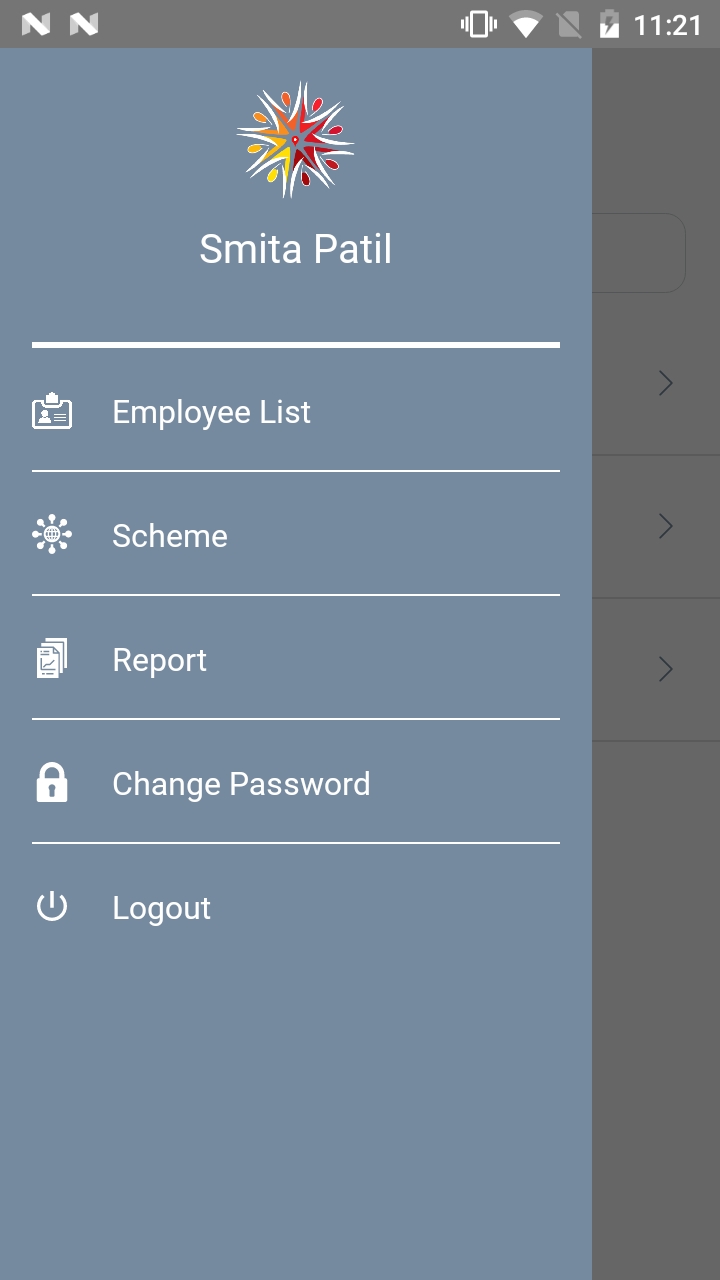
Task: Open the Employee List menu entry
Action: [211, 411]
